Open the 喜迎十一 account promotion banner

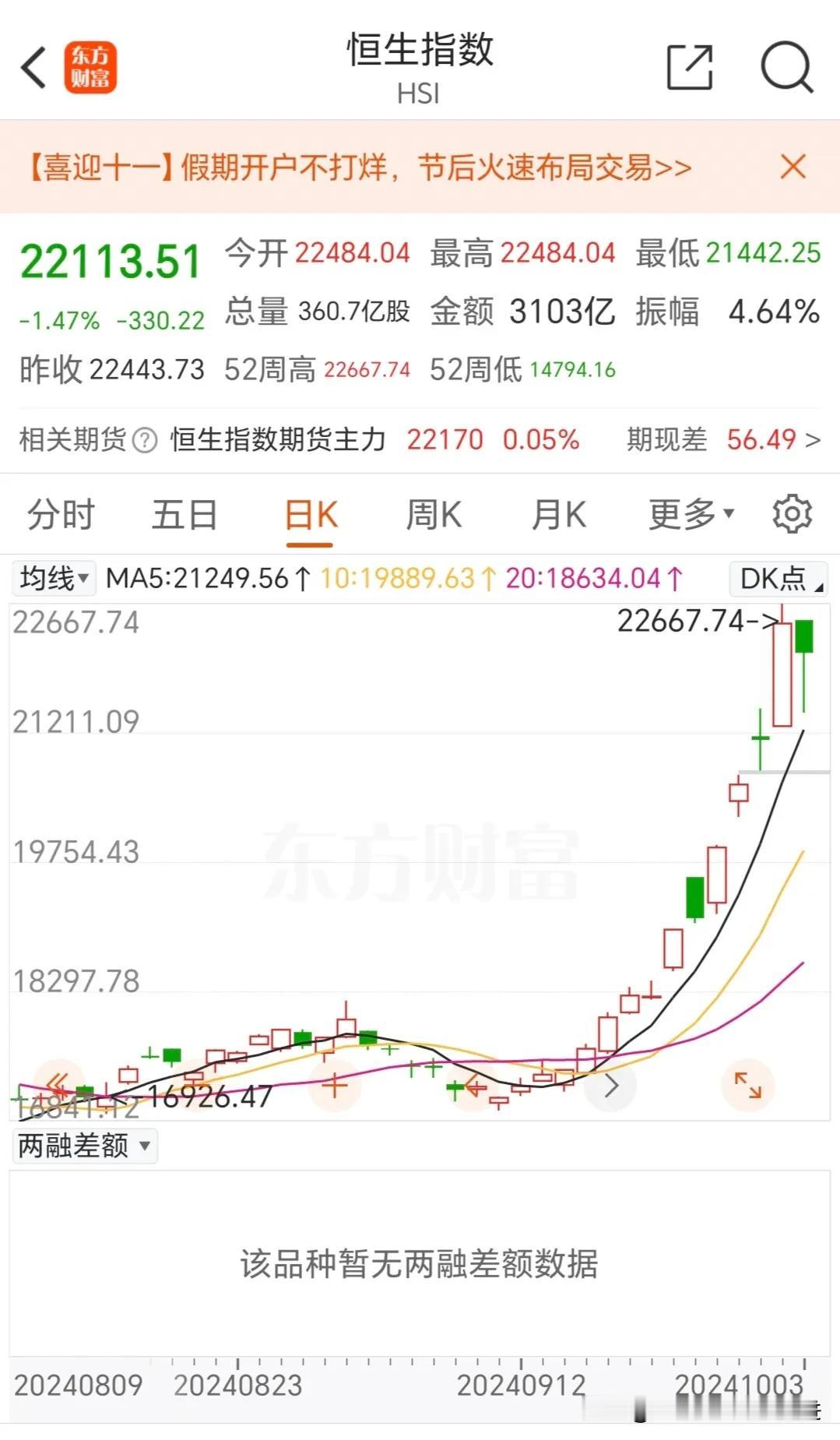pyautogui.click(x=360, y=167)
